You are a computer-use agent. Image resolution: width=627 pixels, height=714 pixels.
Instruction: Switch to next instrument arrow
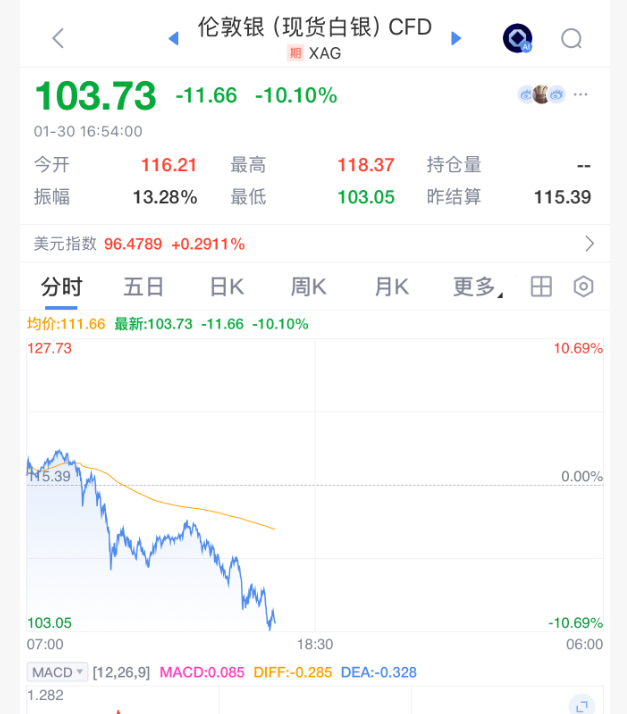[456, 38]
